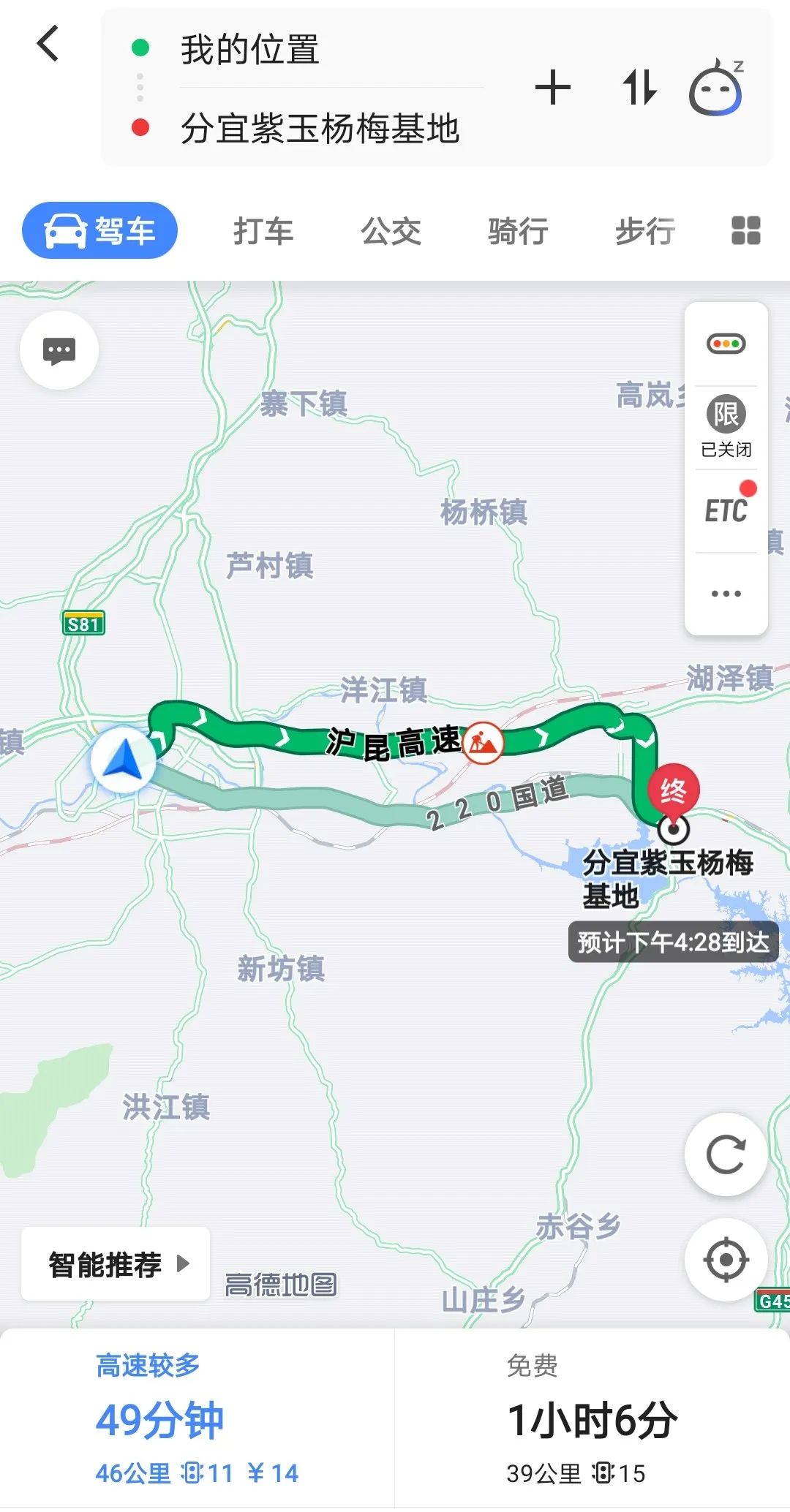The height and width of the screenshot is (1512, 790).
Task: Open the ETC option
Action: coord(726,510)
